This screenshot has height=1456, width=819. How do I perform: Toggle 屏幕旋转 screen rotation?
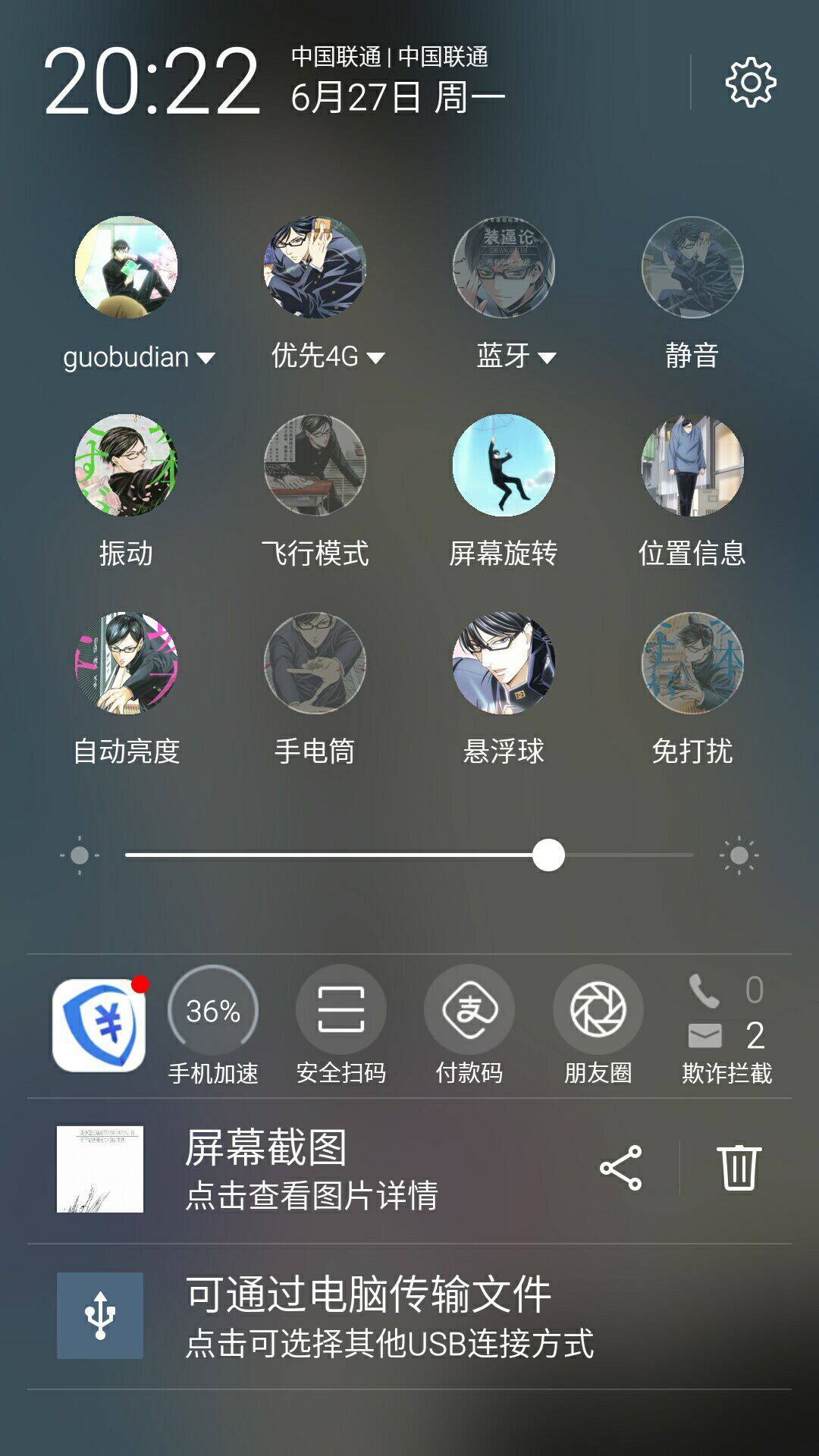click(x=504, y=465)
